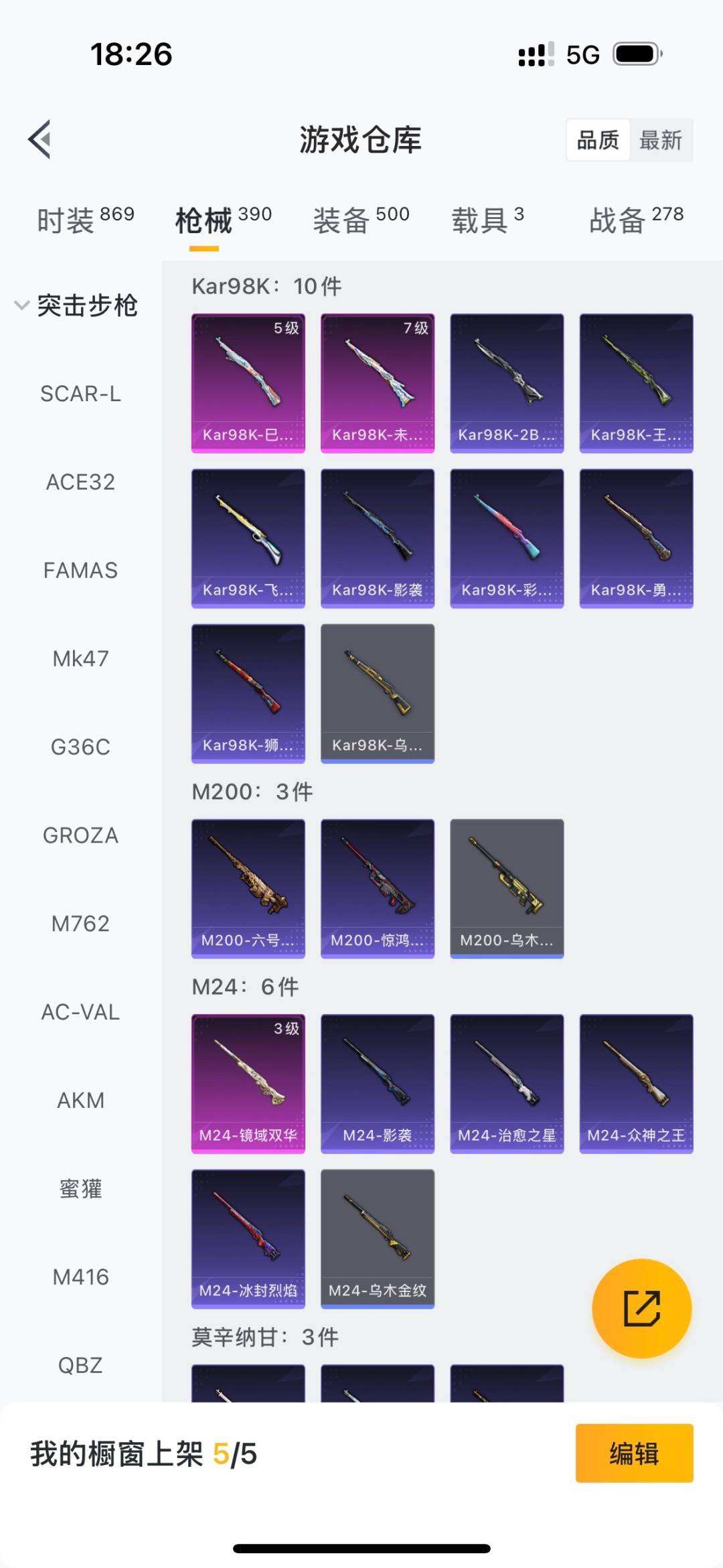Viewport: 723px width, 1568px height.
Task: View the M200-惊鸿 skin item
Action: pyautogui.click(x=378, y=889)
